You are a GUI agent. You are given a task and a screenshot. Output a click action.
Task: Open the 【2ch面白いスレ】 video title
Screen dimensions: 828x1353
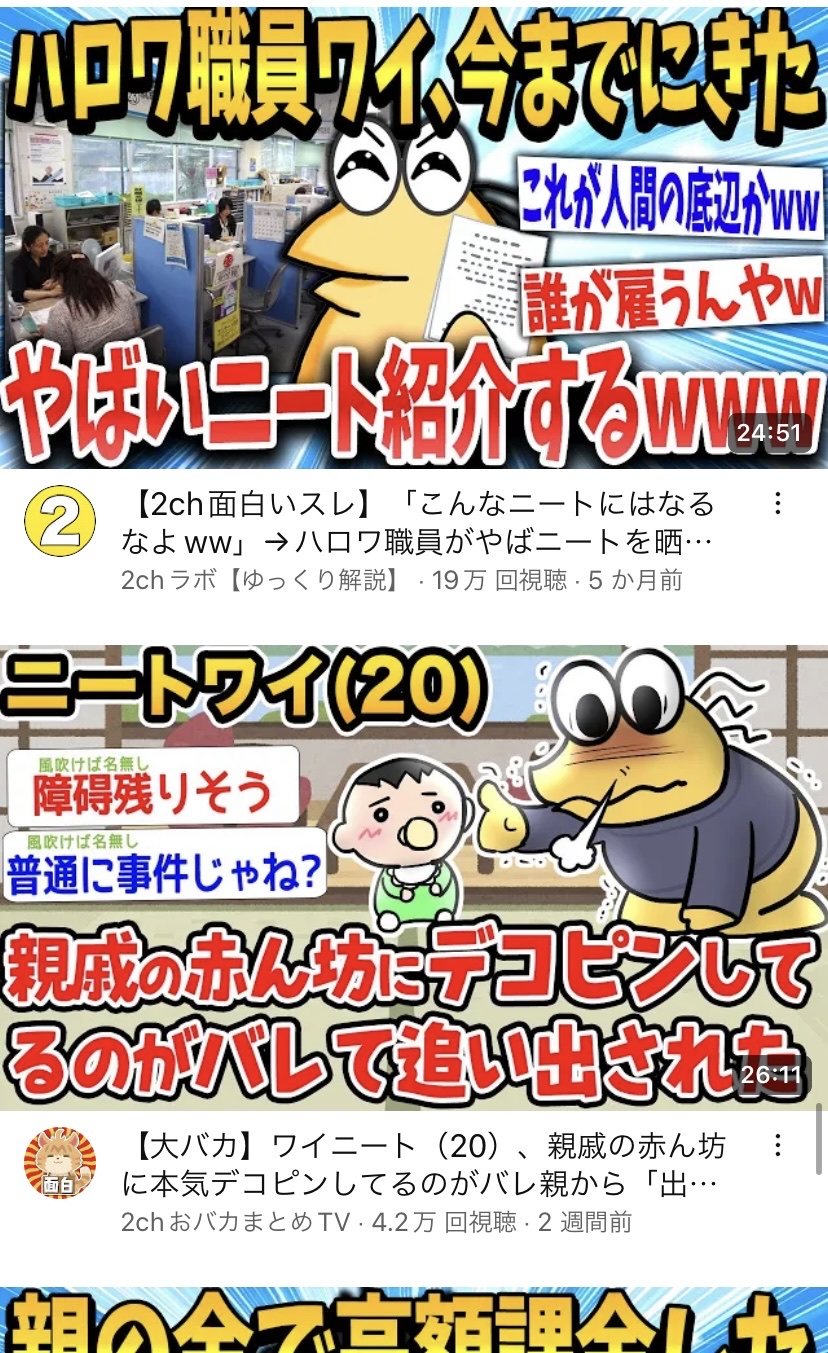[x=418, y=522]
